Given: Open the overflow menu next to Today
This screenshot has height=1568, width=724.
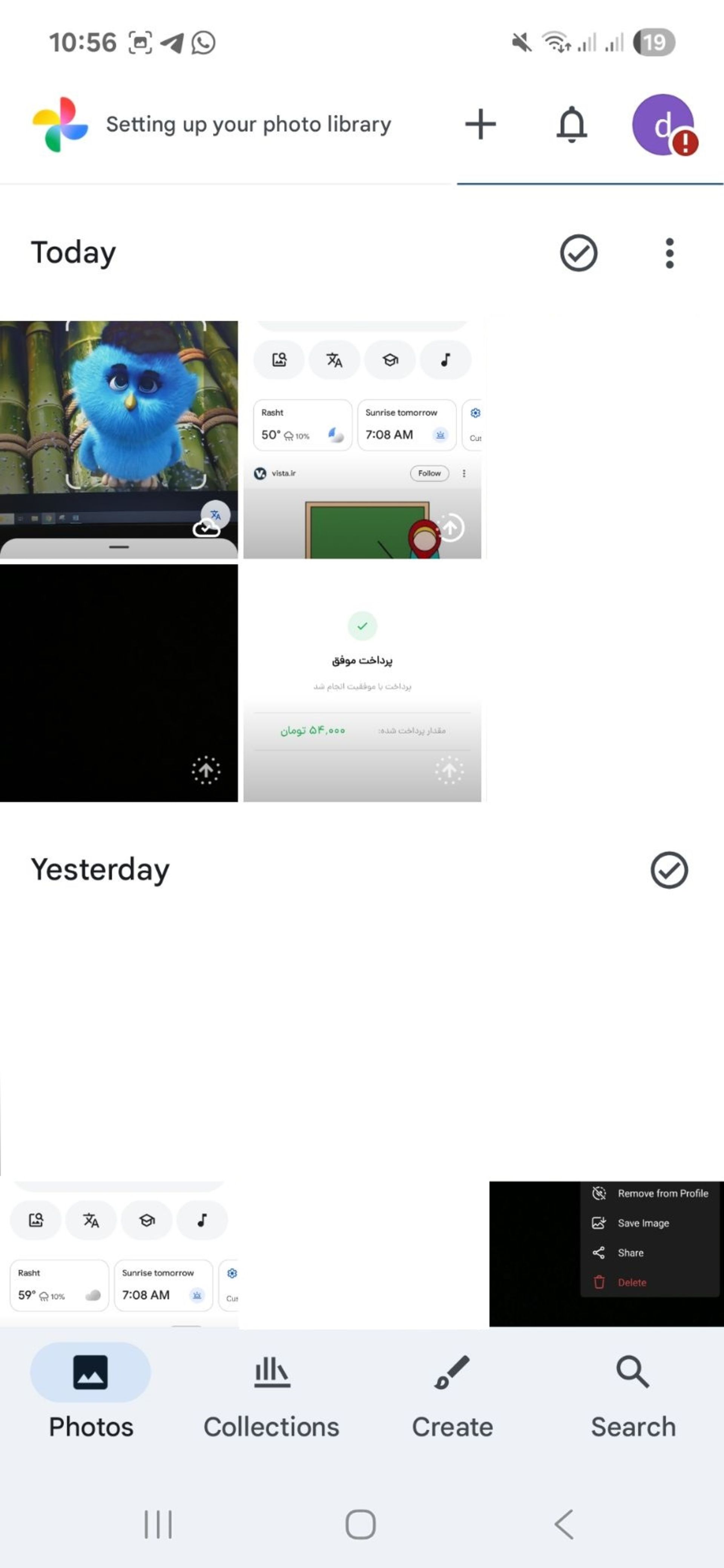Looking at the screenshot, I should point(669,252).
